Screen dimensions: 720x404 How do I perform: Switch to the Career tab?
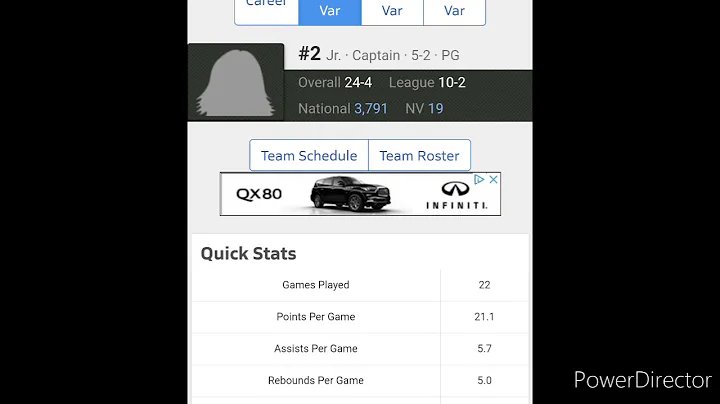266,8
